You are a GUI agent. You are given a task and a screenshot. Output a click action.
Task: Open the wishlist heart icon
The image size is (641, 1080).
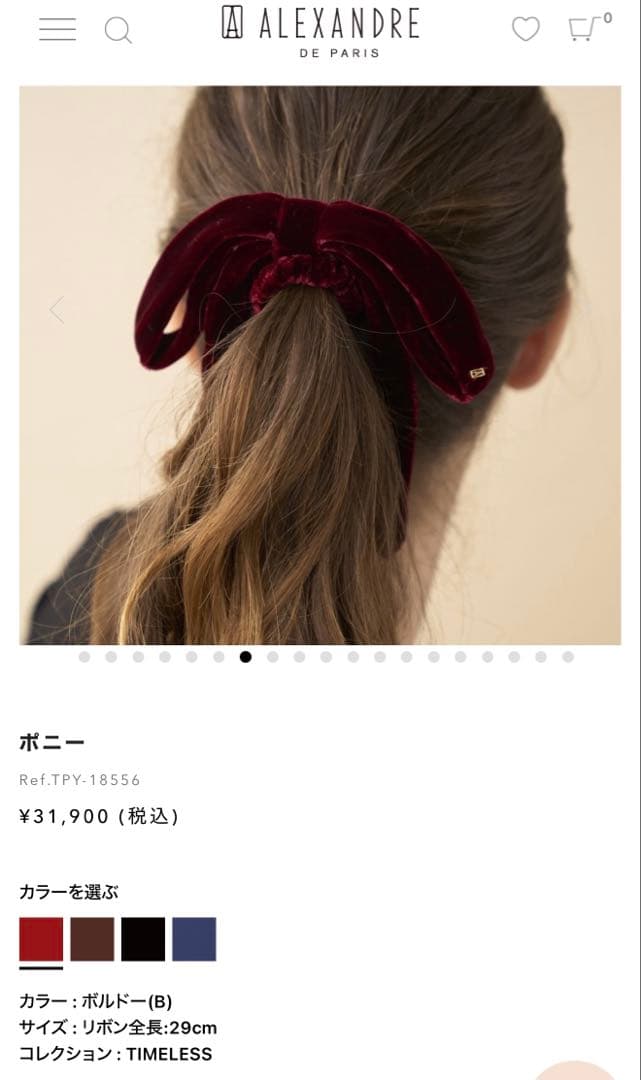(x=526, y=29)
